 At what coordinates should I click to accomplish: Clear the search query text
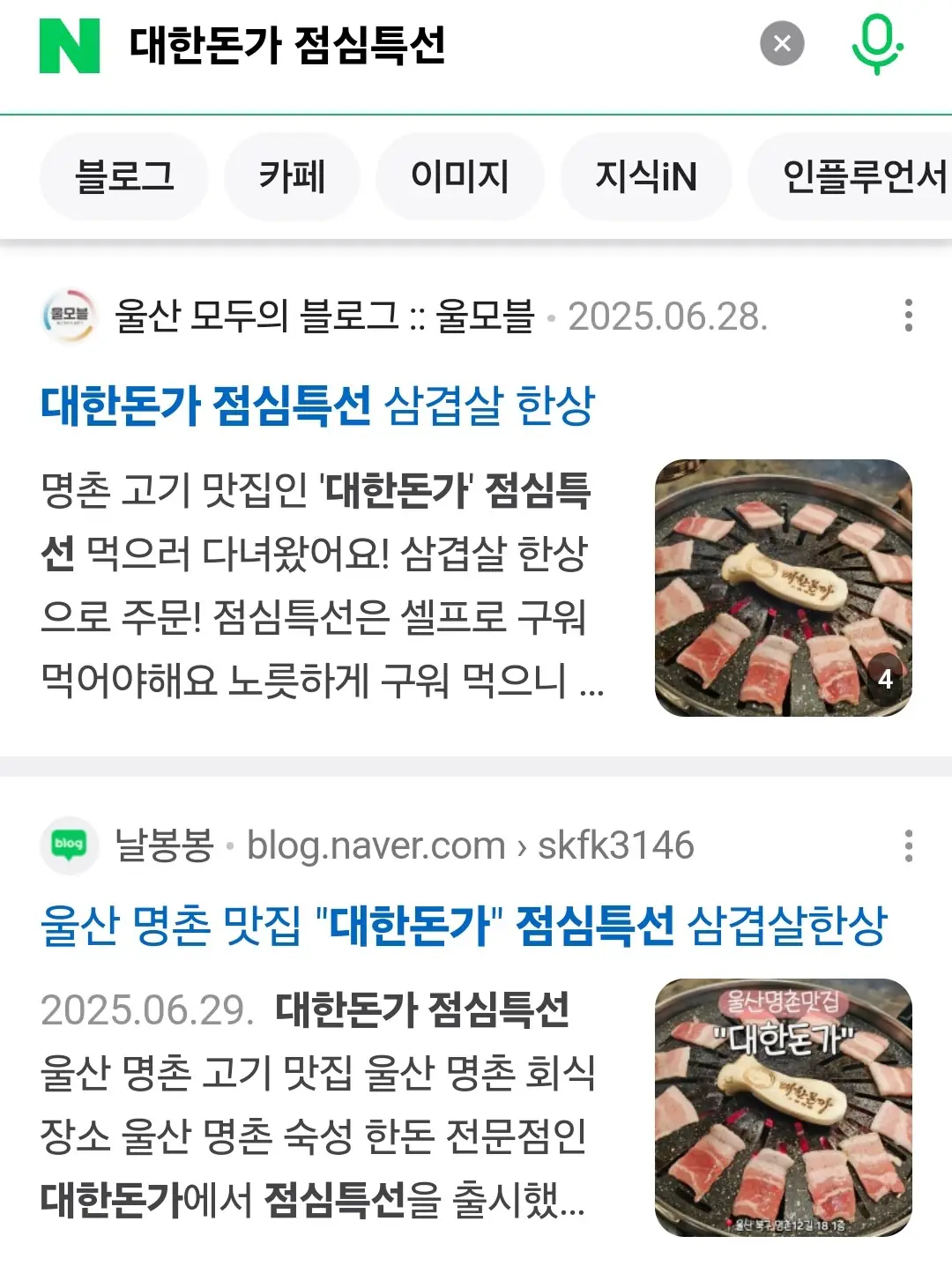coord(782,44)
